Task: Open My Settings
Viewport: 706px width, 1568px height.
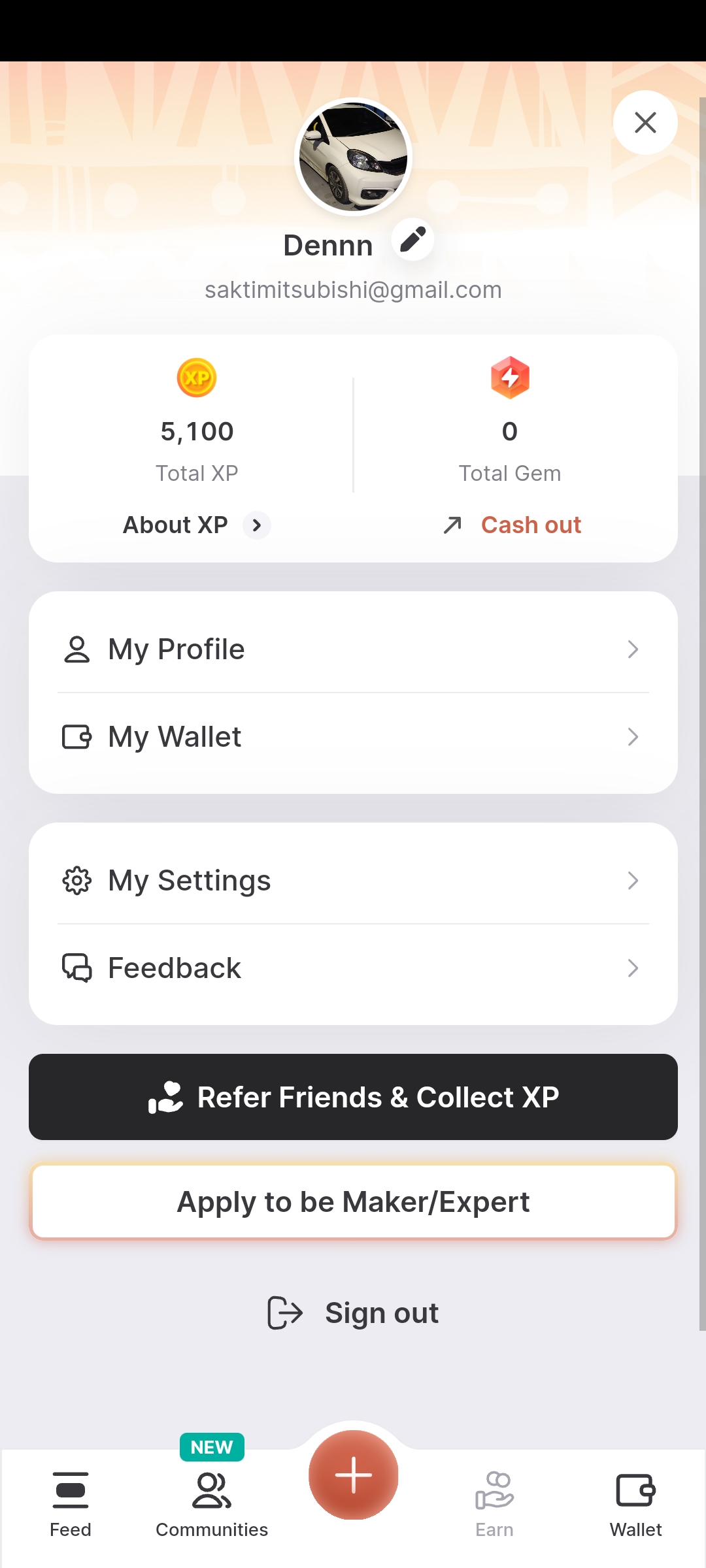Action: coord(353,881)
